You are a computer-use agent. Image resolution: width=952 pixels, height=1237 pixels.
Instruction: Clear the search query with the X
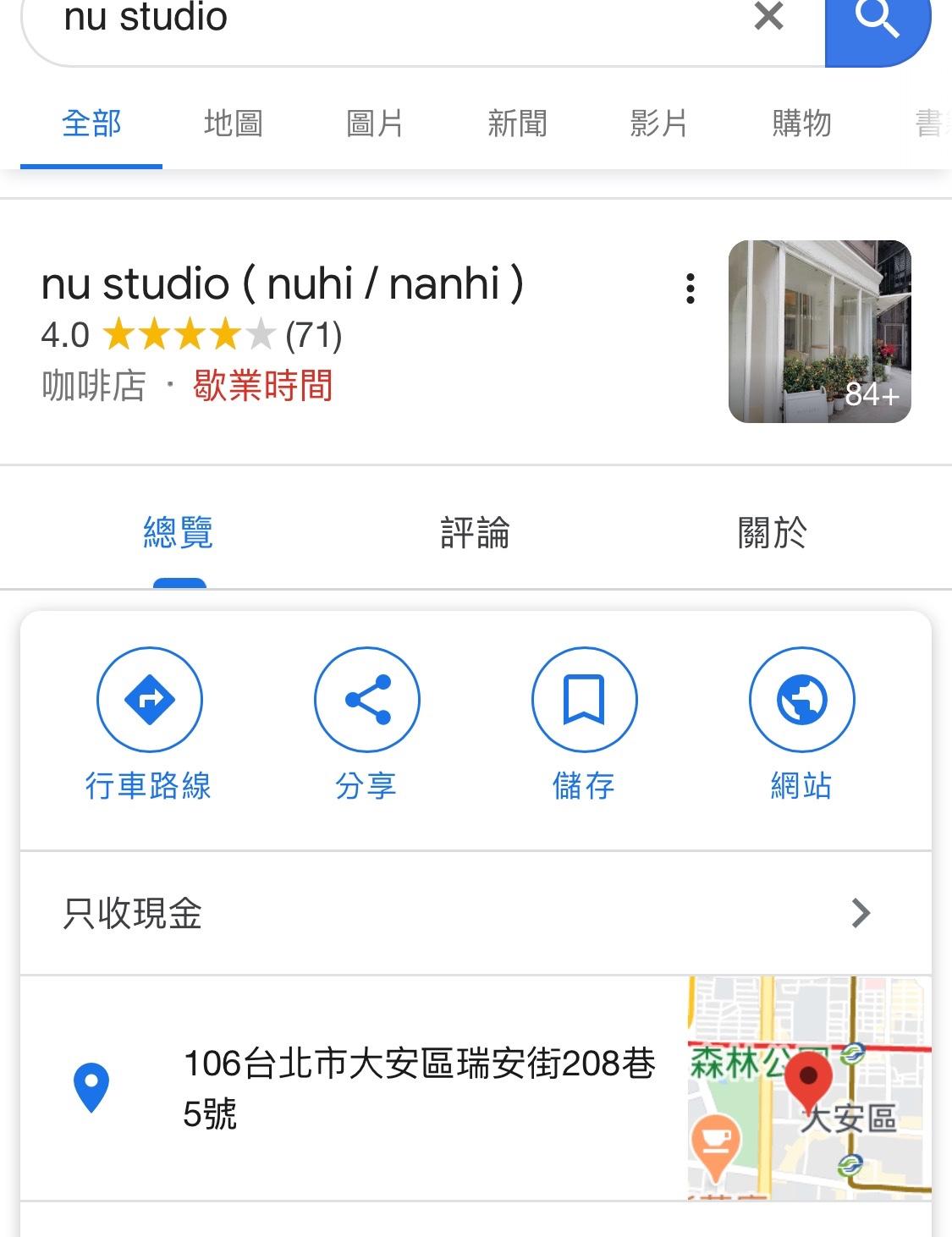[768, 16]
